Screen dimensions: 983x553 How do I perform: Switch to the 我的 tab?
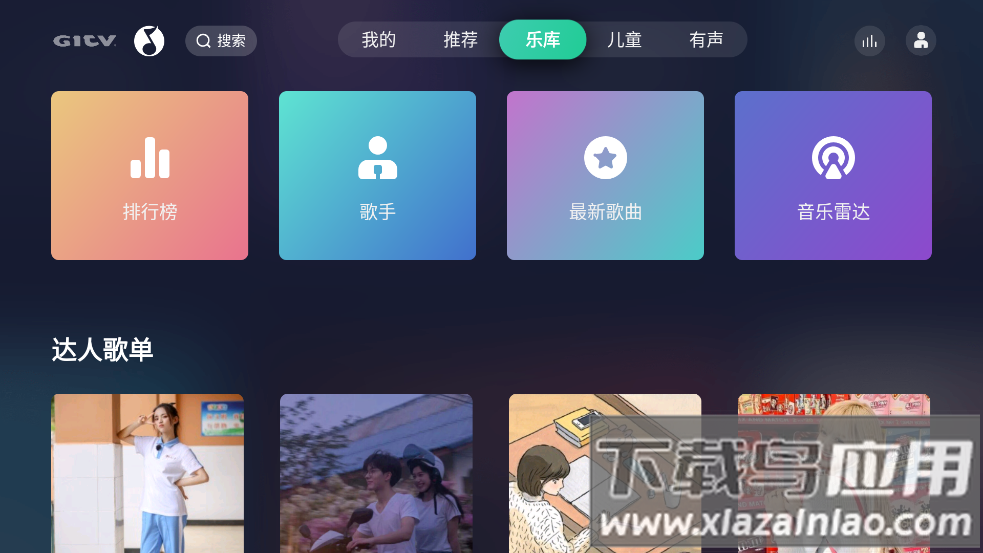pos(379,40)
